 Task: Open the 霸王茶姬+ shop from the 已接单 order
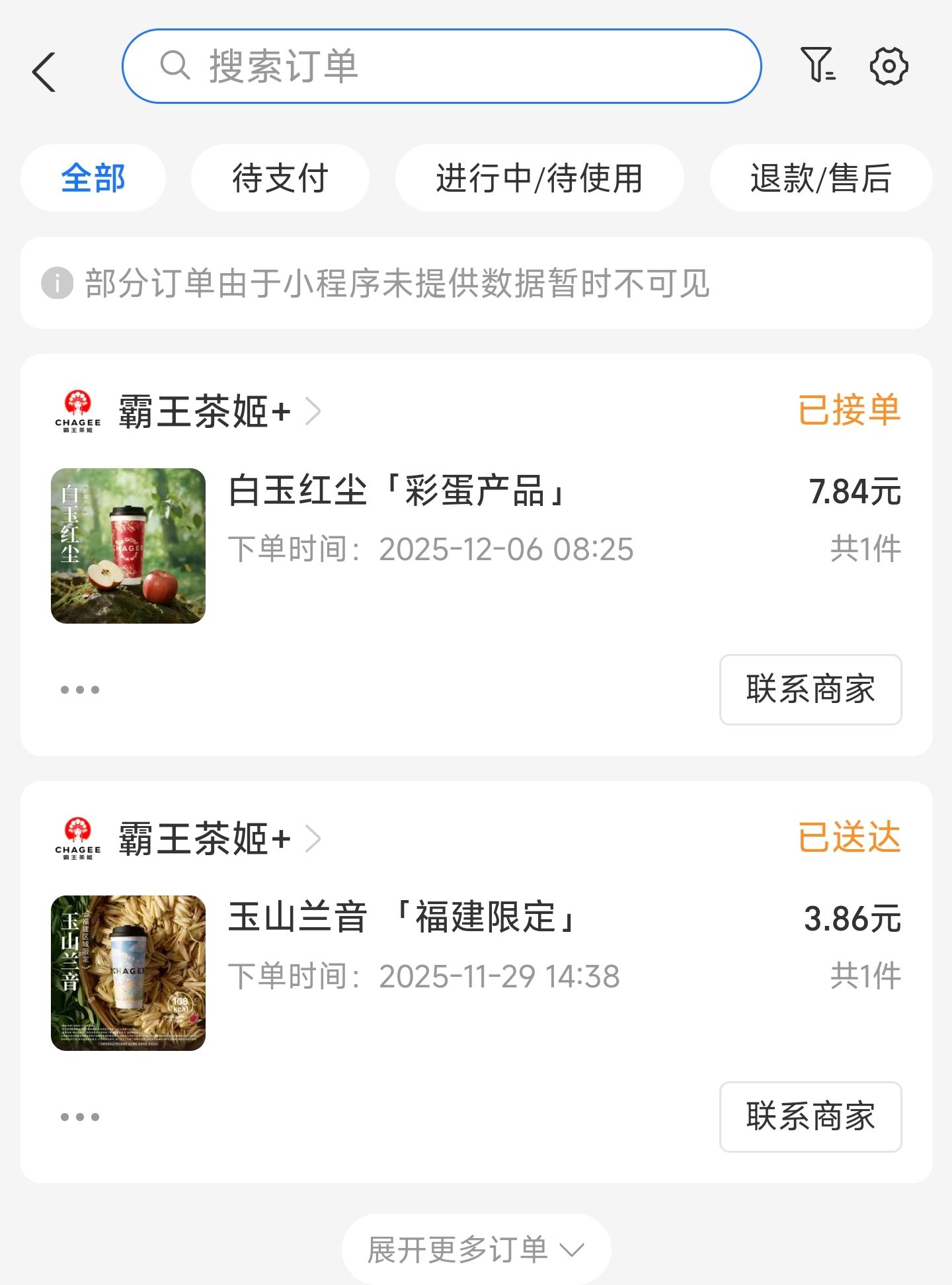[x=205, y=411]
